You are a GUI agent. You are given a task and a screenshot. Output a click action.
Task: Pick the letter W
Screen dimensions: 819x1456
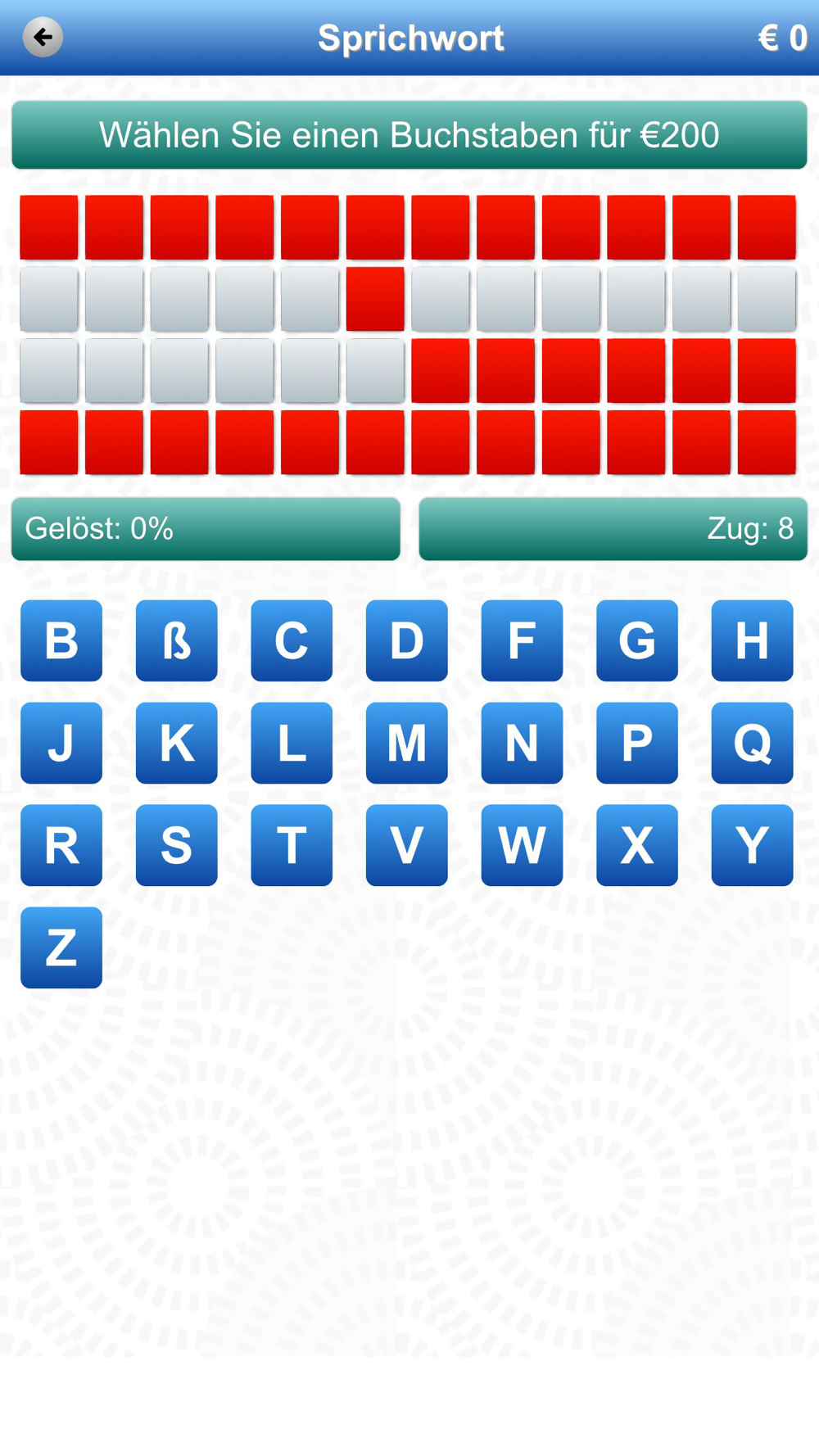[x=522, y=845]
